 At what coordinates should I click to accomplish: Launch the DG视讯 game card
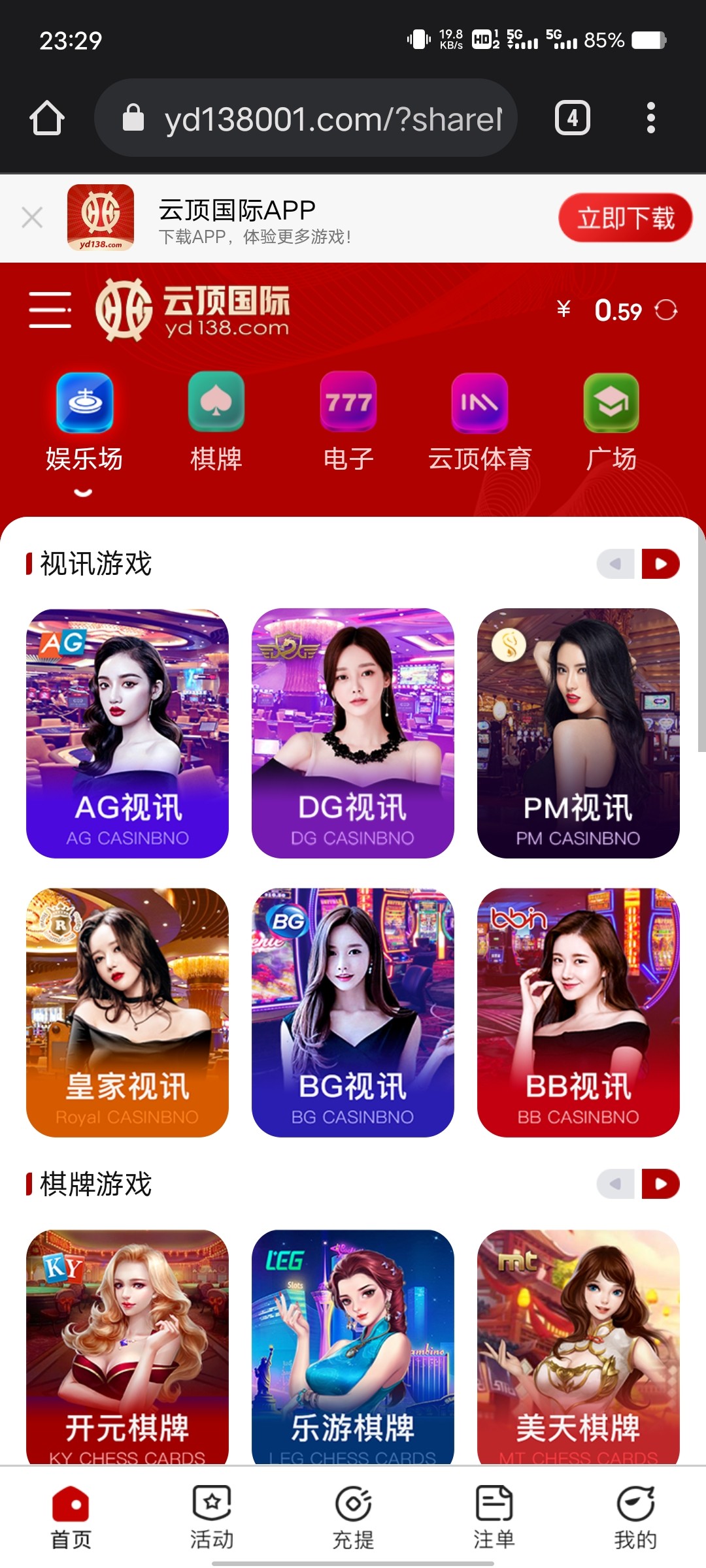tap(353, 733)
